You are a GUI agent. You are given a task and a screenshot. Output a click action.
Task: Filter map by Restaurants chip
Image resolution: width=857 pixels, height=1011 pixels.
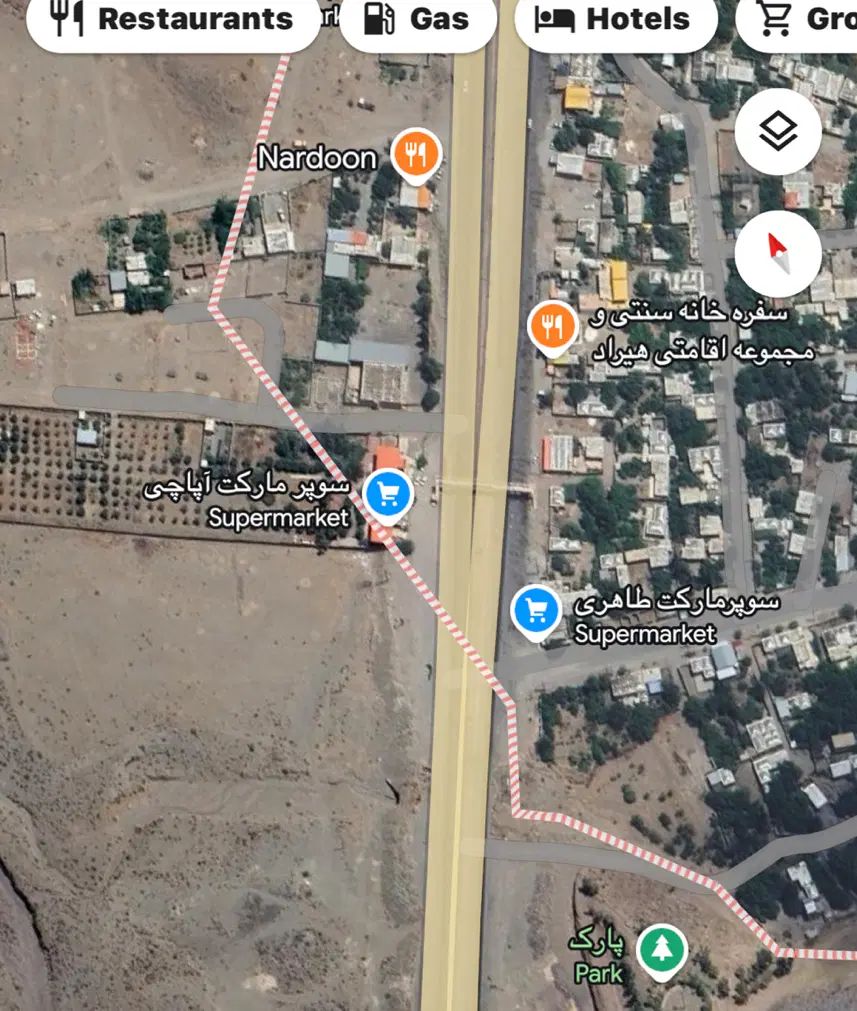pyautogui.click(x=173, y=19)
